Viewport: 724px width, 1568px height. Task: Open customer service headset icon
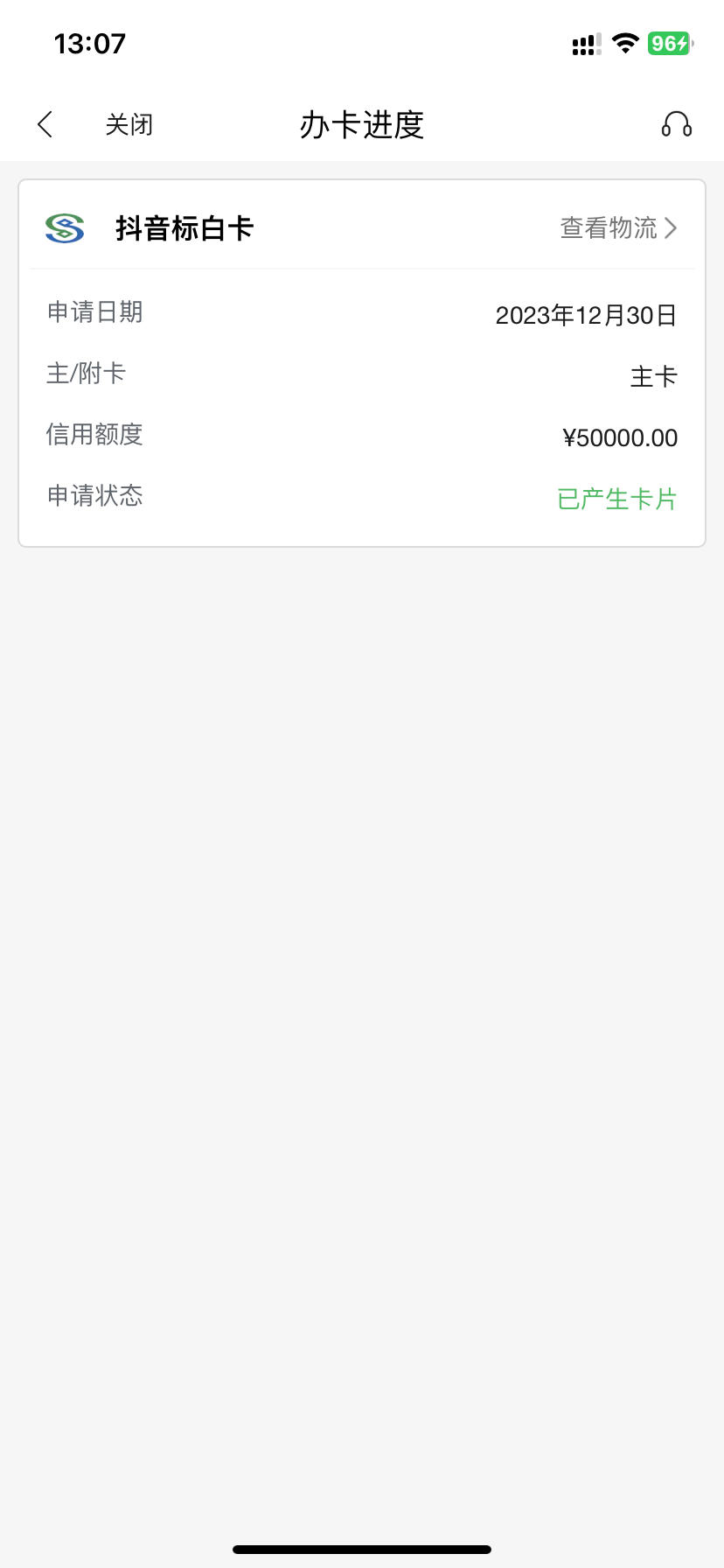click(677, 125)
